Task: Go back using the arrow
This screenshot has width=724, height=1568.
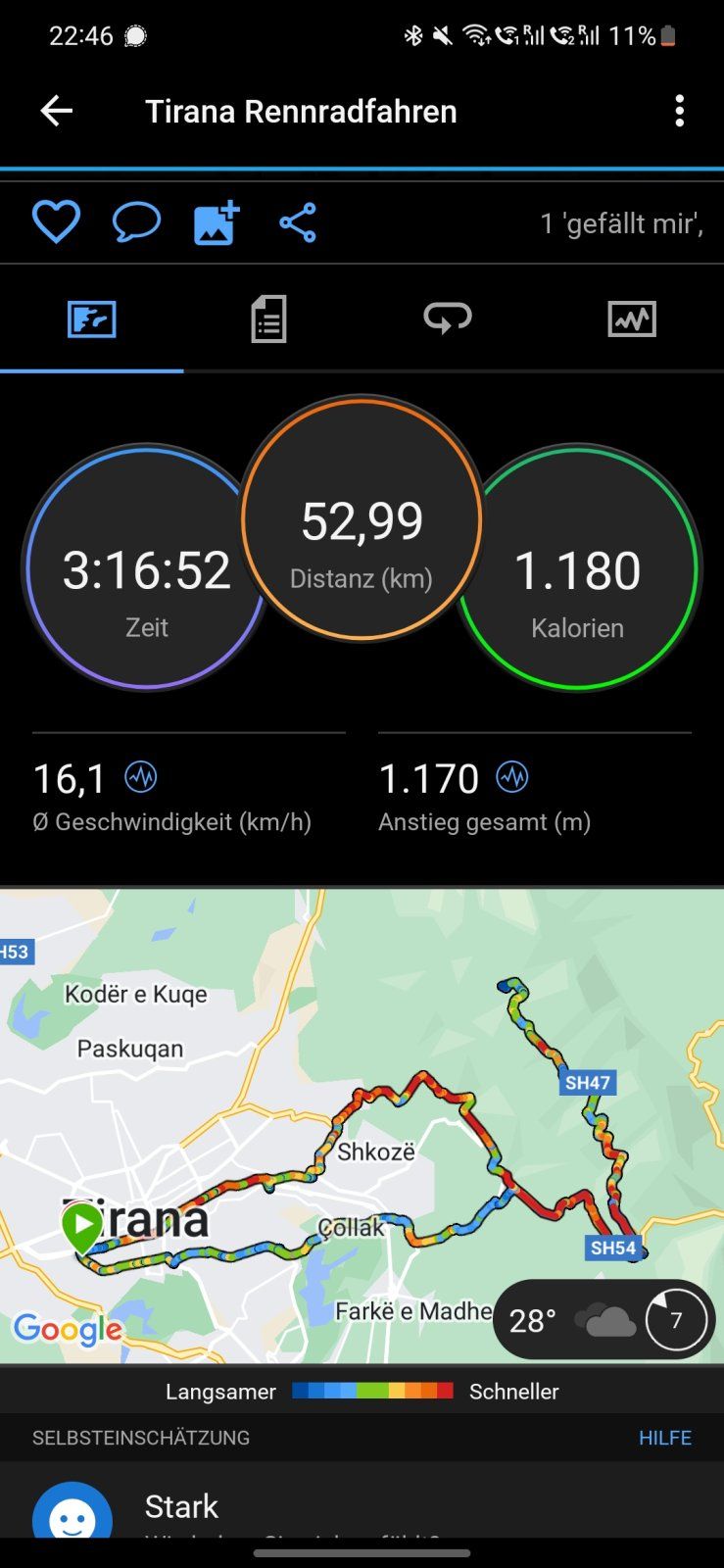Action: 56,111
